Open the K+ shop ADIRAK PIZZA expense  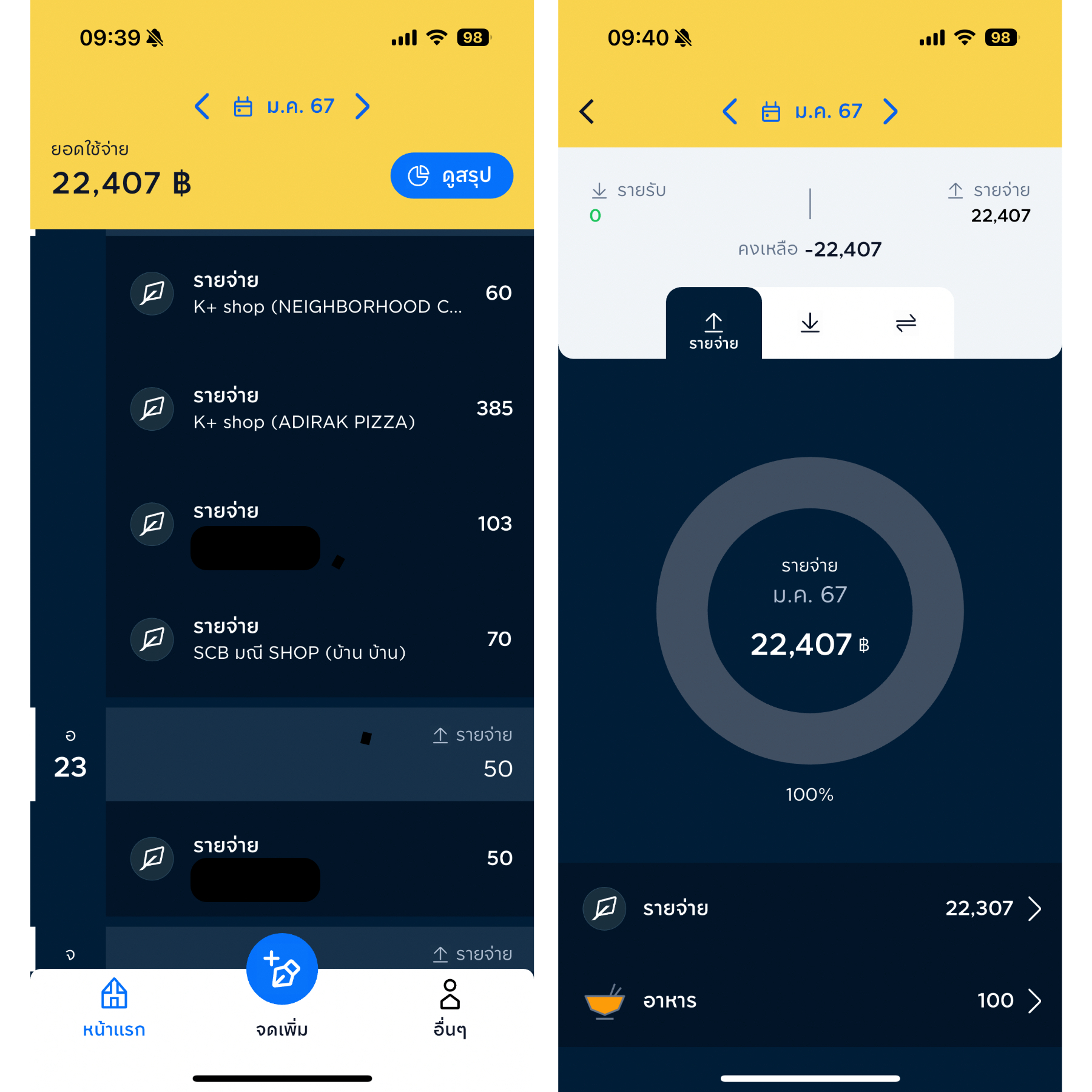pos(320,409)
